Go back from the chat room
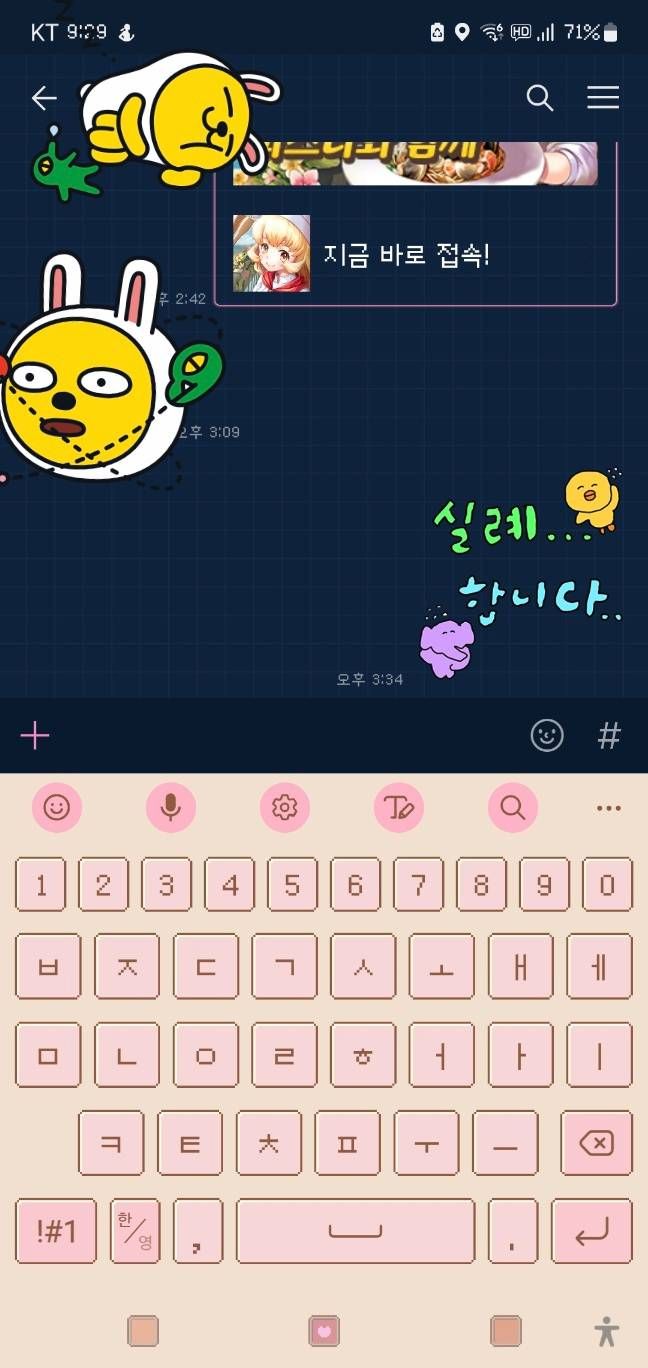The width and height of the screenshot is (648, 1368). point(44,98)
